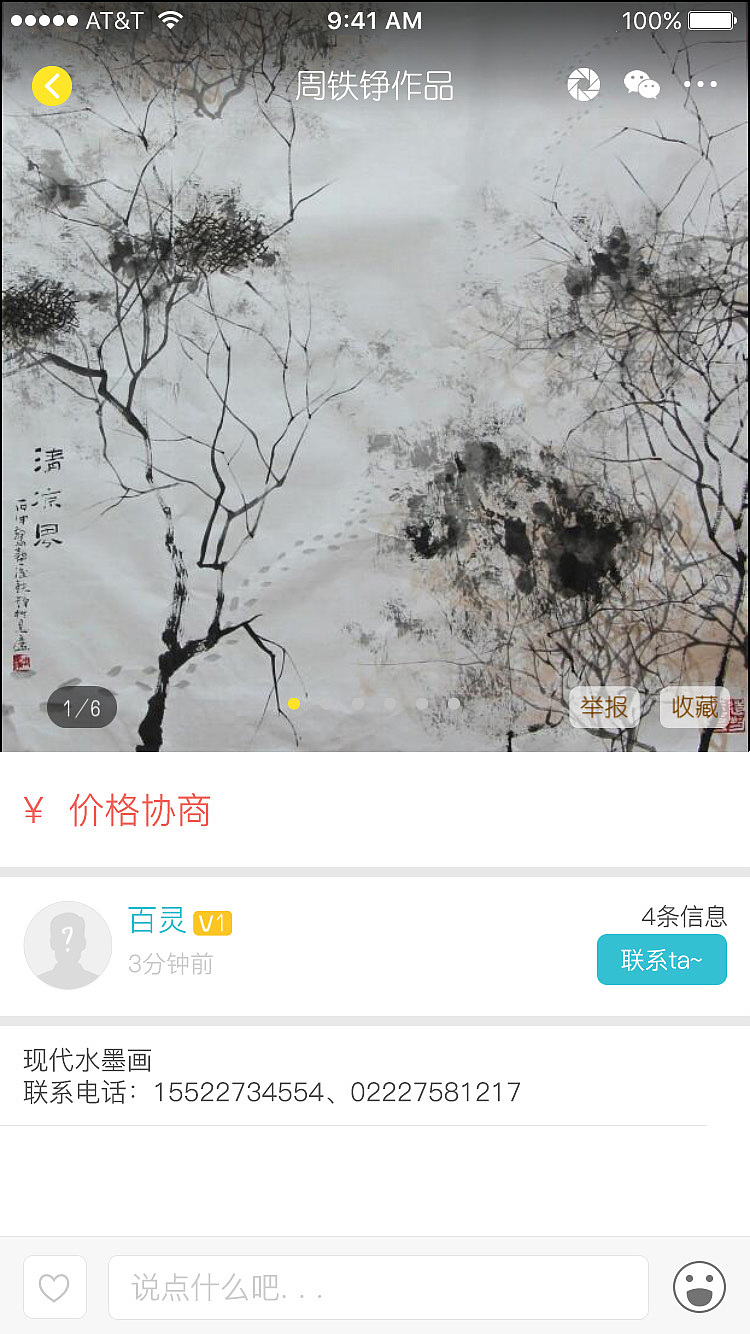Go back using the yellow back arrow
Screen dimensions: 750x1334
coord(51,86)
